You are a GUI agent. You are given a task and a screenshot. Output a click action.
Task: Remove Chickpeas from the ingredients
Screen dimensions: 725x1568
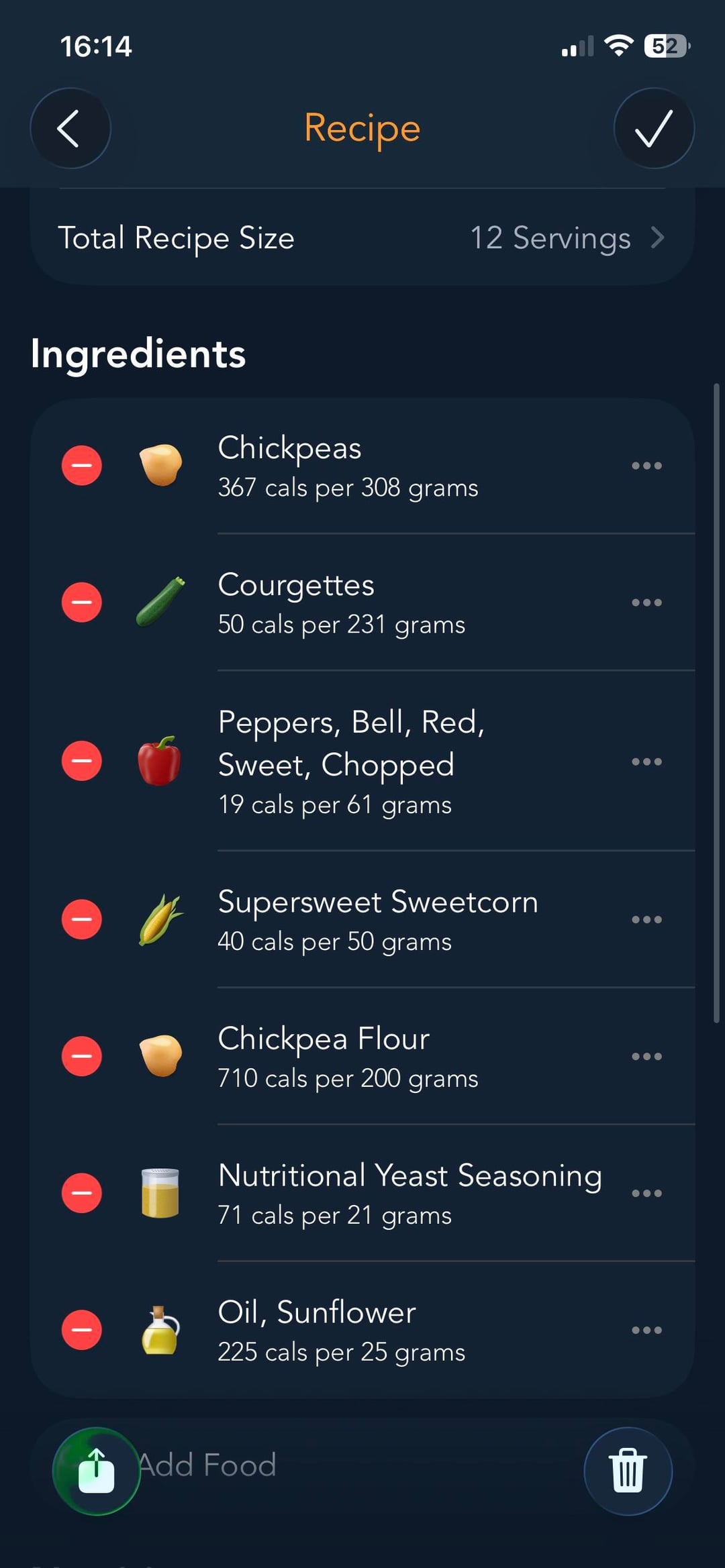point(82,465)
